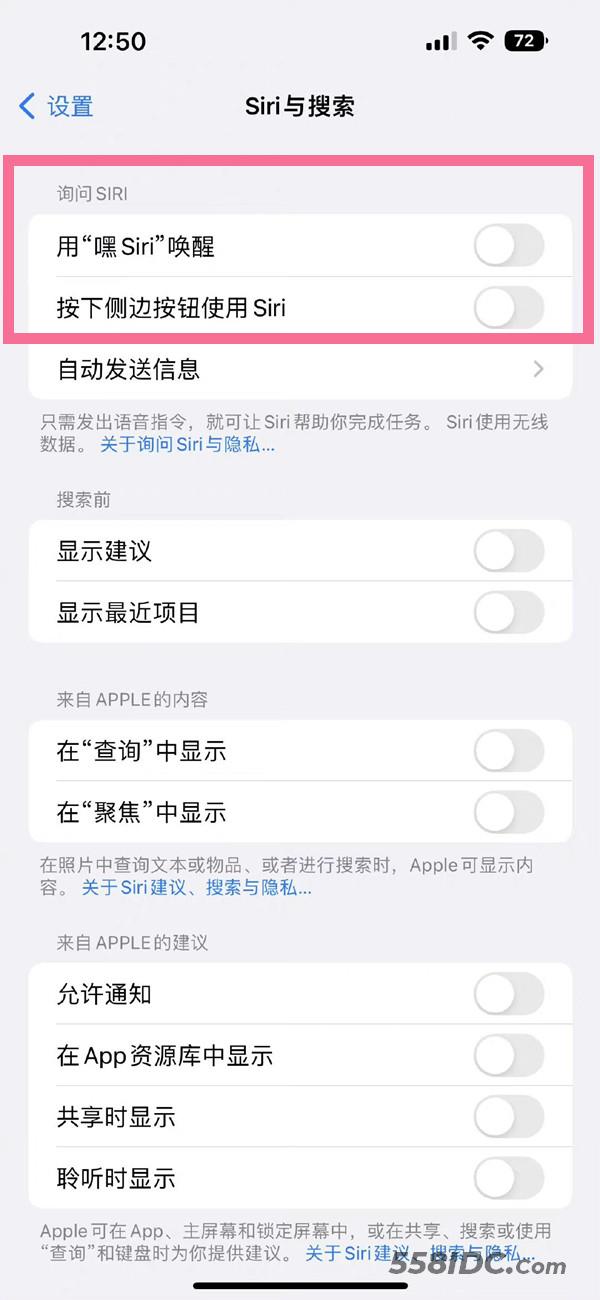
Task: Enable 在“聚焦”中显示
Action: (509, 812)
